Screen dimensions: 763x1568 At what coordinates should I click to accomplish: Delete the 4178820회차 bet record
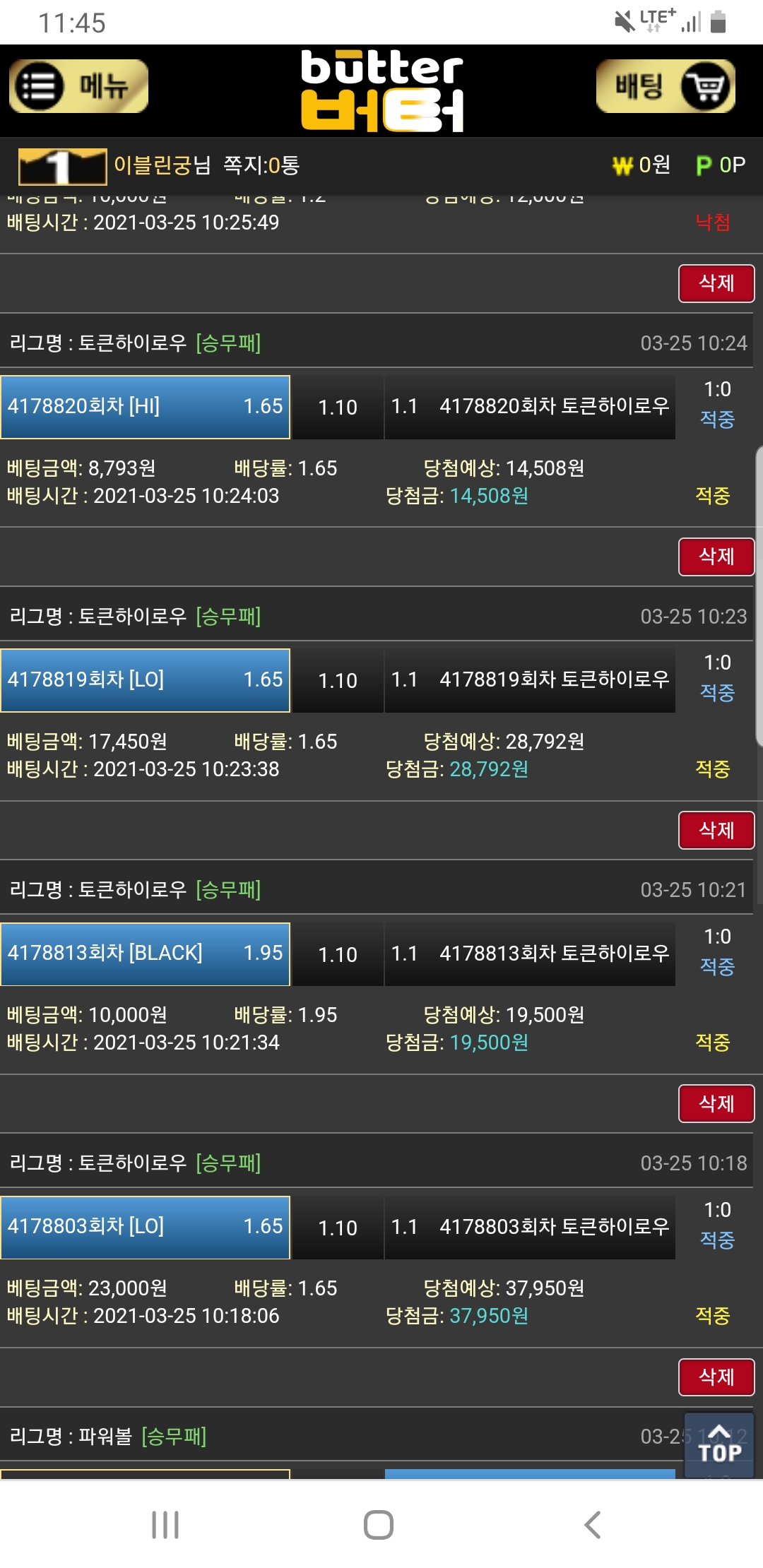716,557
